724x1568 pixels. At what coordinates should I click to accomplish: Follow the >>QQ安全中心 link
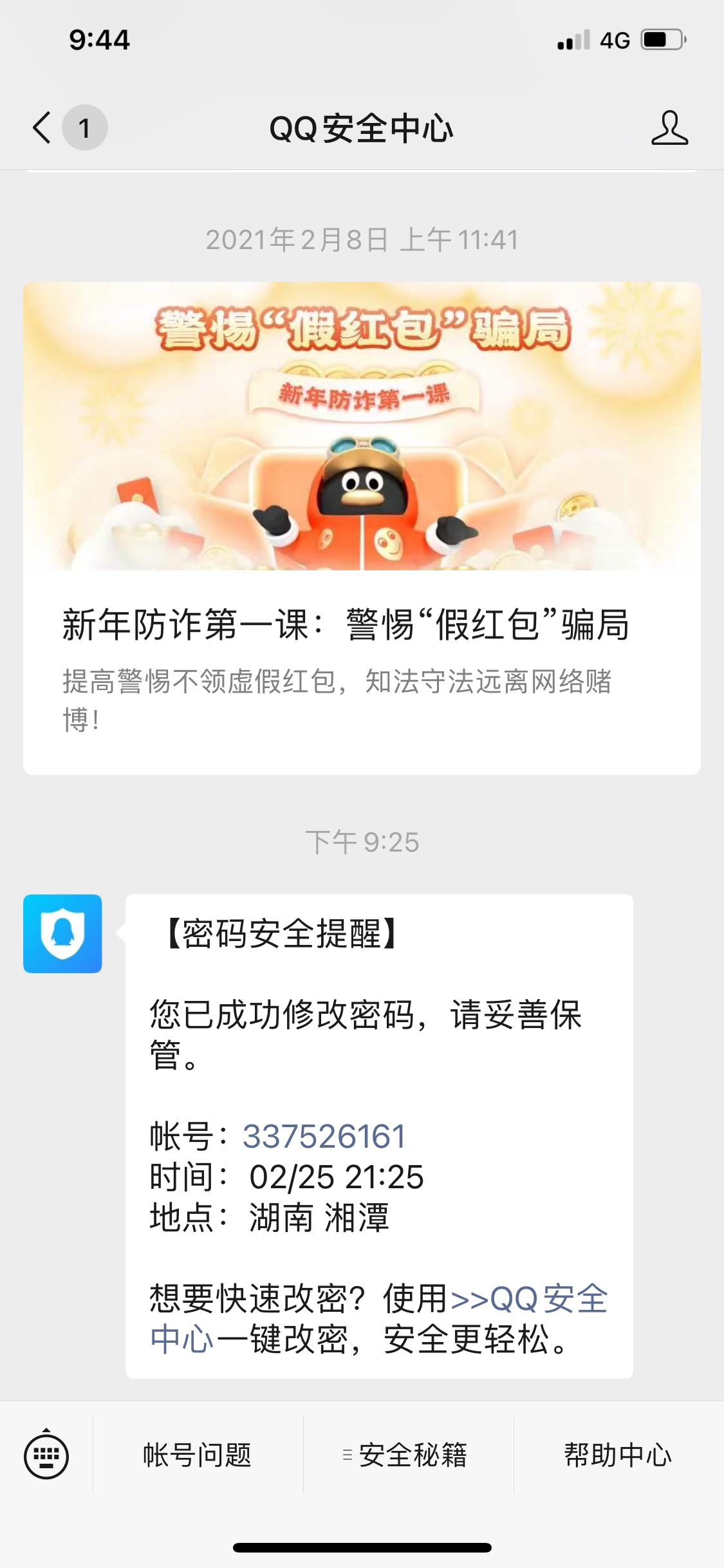pos(529,1298)
